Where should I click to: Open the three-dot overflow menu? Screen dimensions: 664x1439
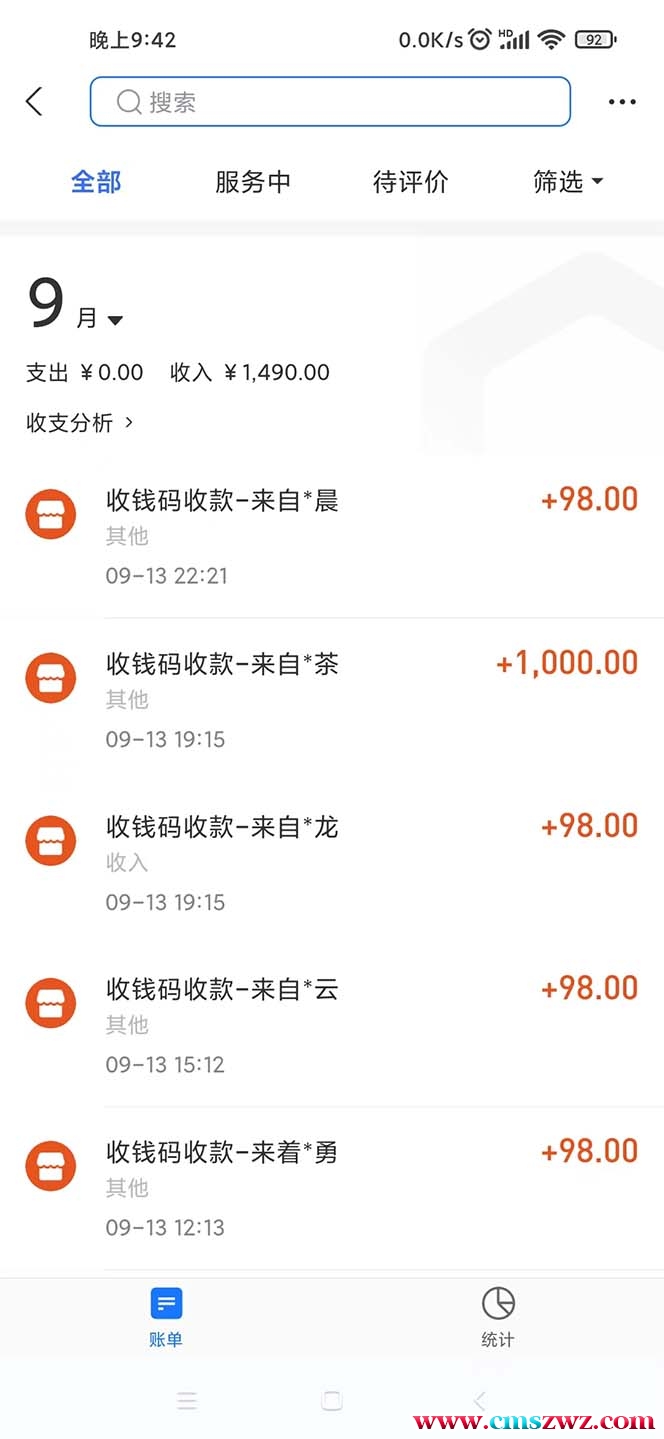pos(622,102)
